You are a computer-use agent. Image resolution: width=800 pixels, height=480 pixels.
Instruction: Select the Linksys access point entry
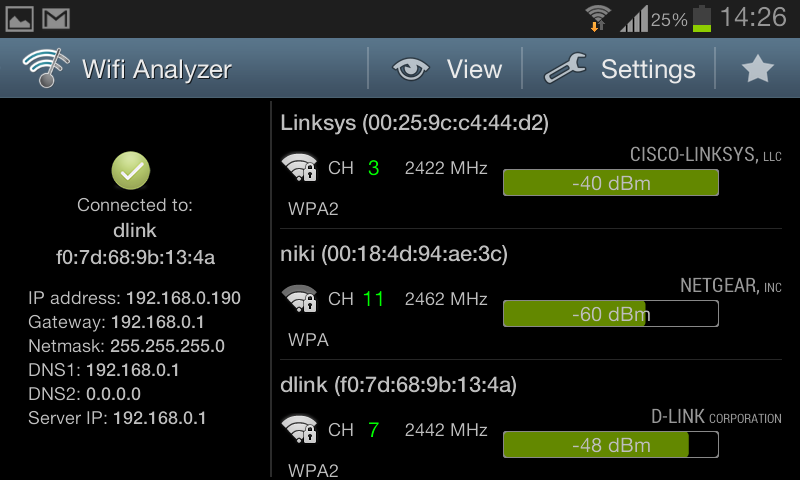tap(530, 165)
